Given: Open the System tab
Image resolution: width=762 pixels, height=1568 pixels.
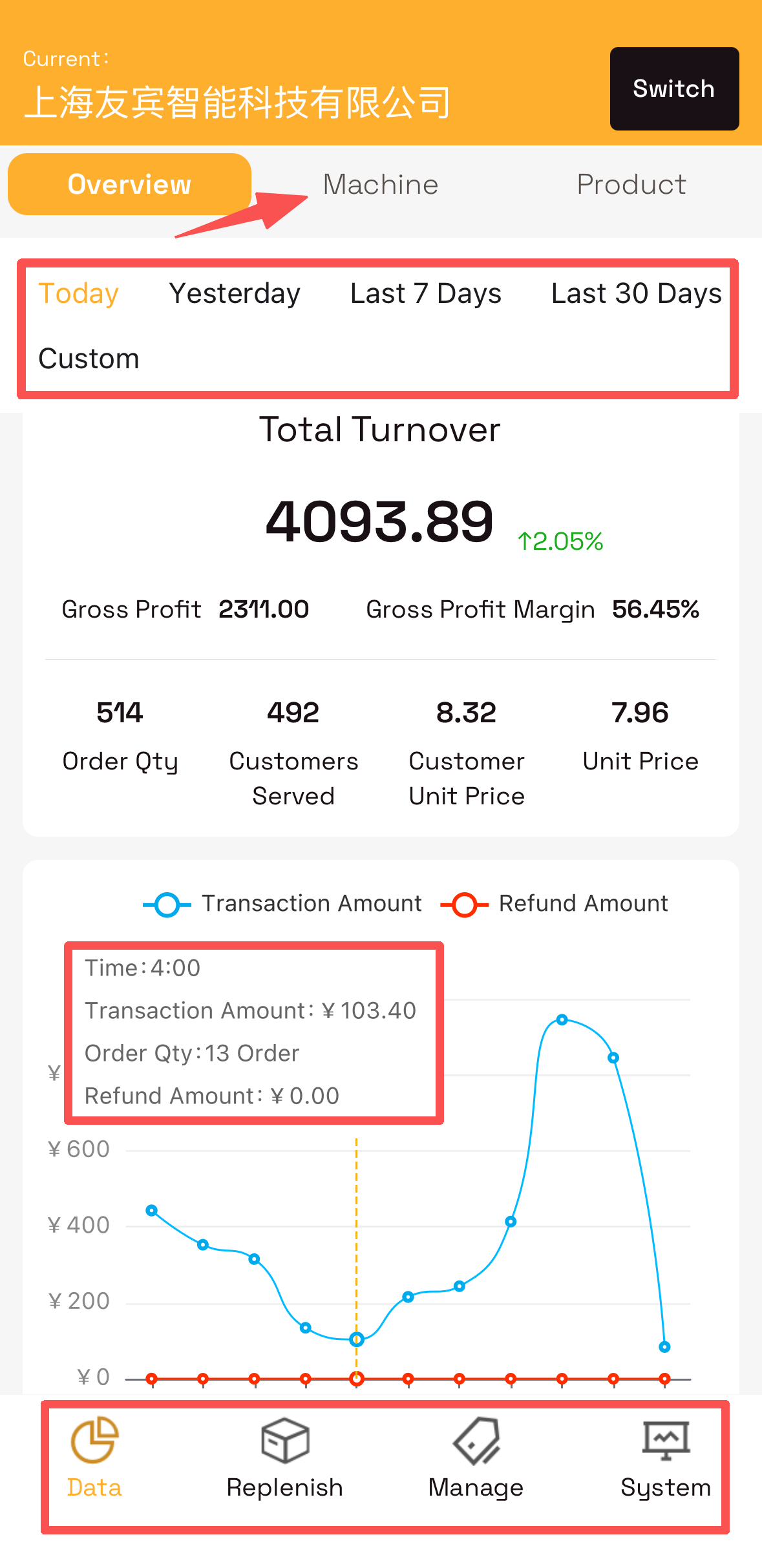Looking at the screenshot, I should point(666,1458).
